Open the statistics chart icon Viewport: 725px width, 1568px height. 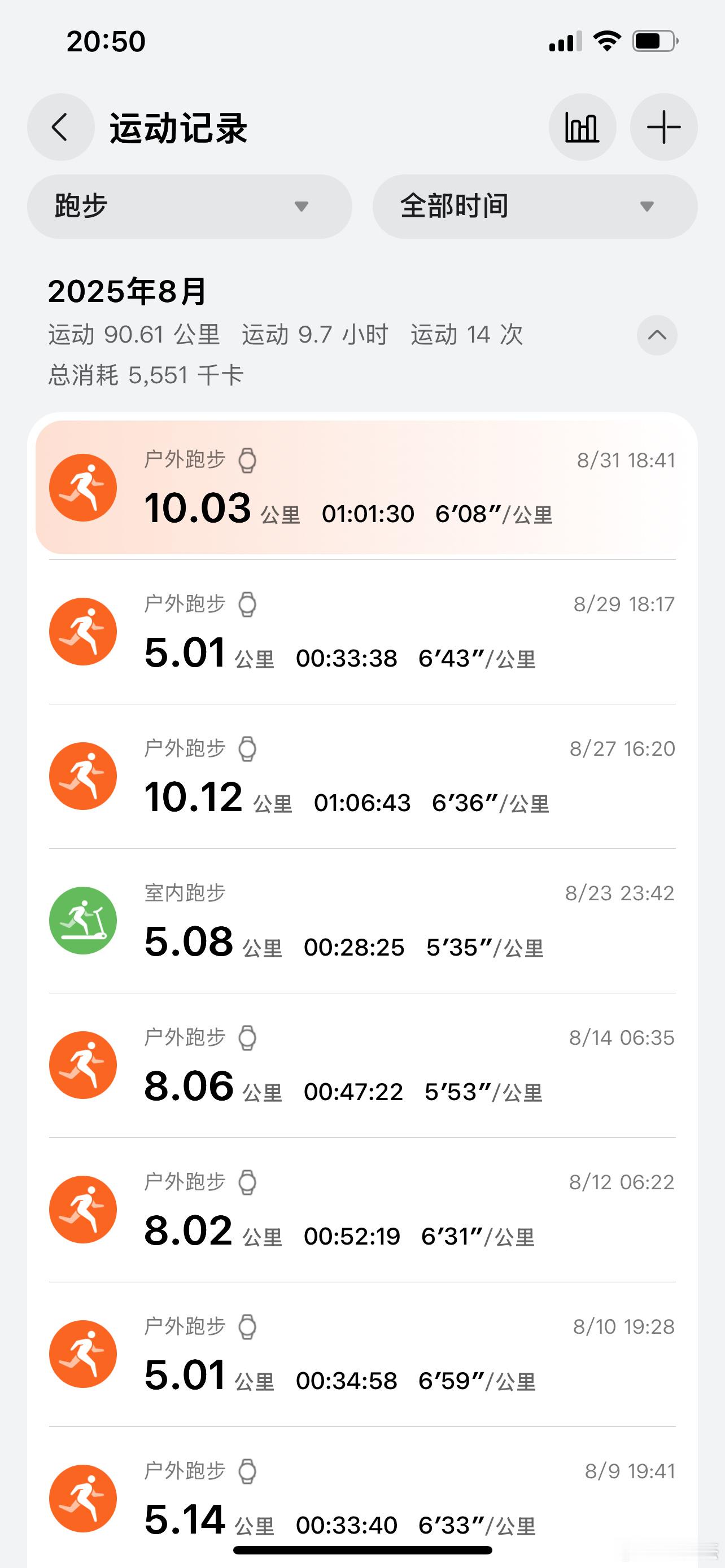click(582, 127)
